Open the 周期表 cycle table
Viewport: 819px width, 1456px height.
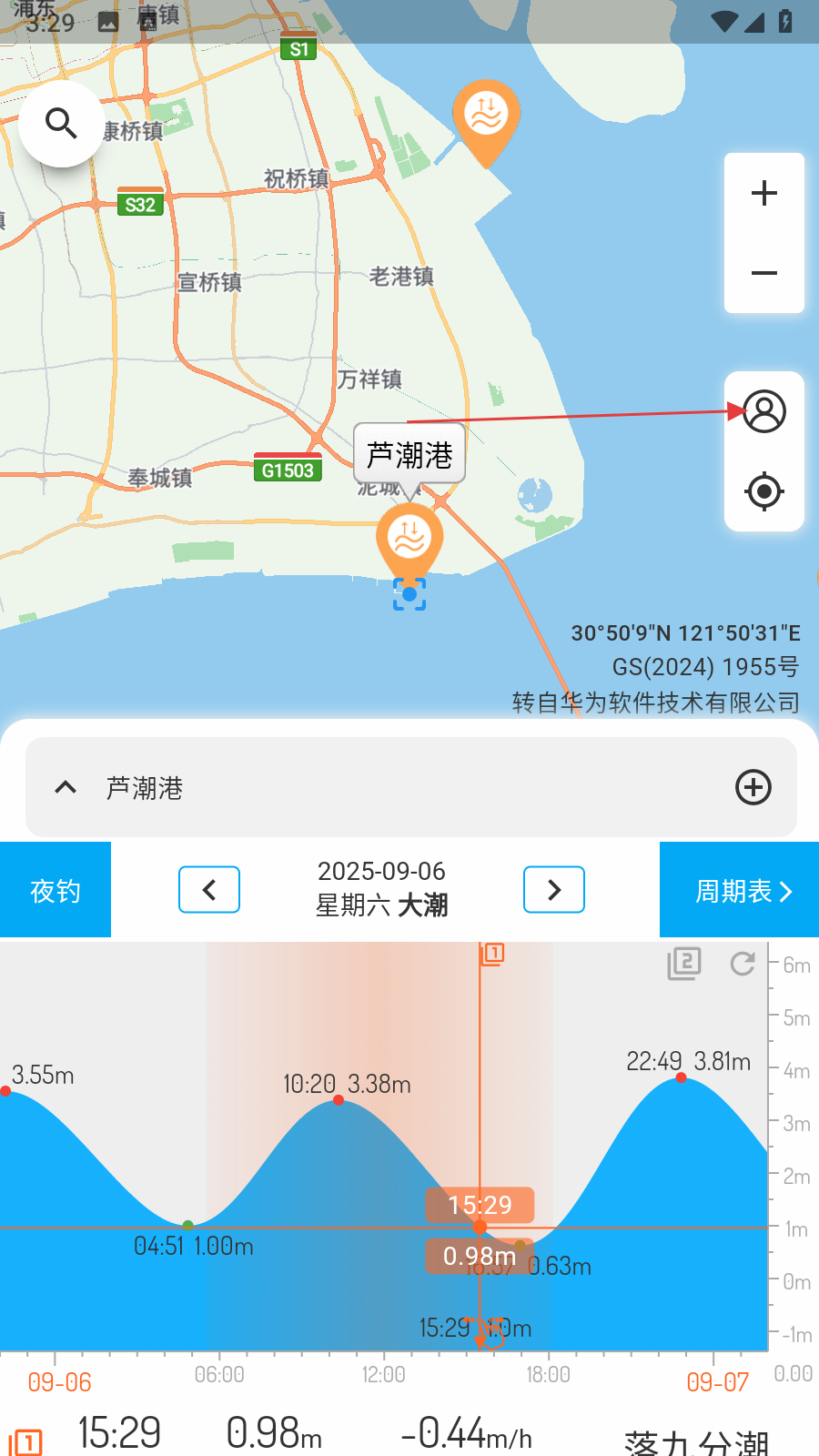741,890
